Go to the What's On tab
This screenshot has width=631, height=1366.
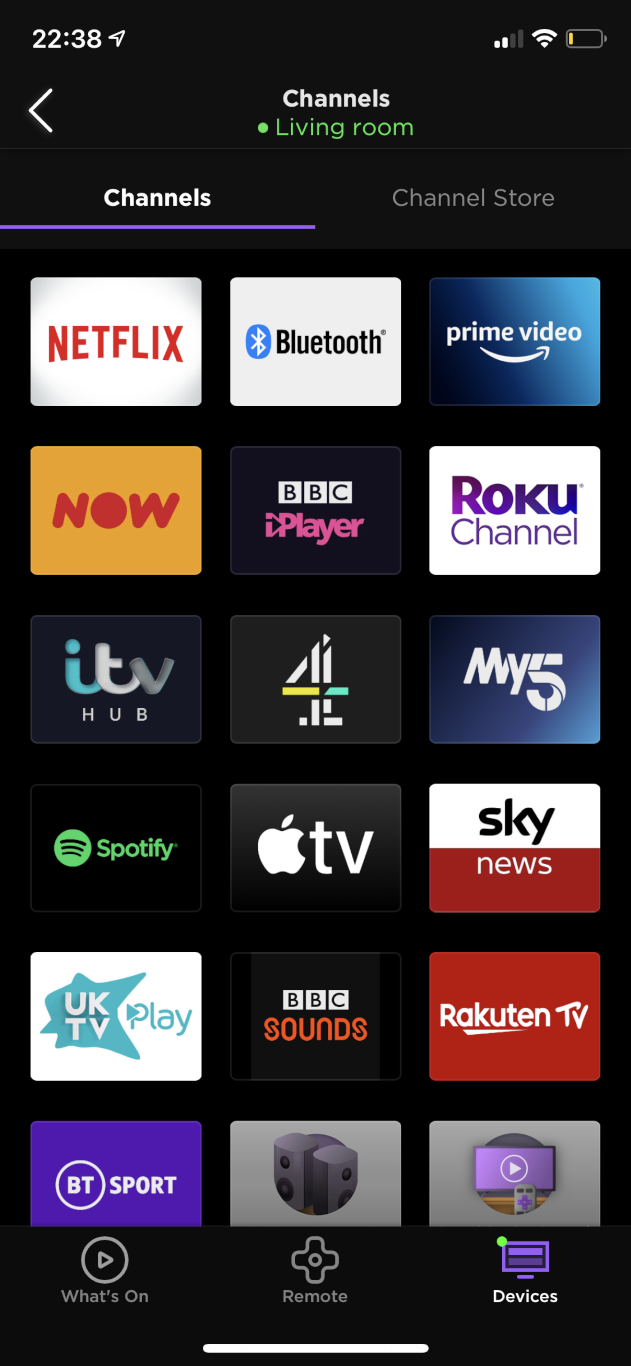pyautogui.click(x=105, y=1271)
